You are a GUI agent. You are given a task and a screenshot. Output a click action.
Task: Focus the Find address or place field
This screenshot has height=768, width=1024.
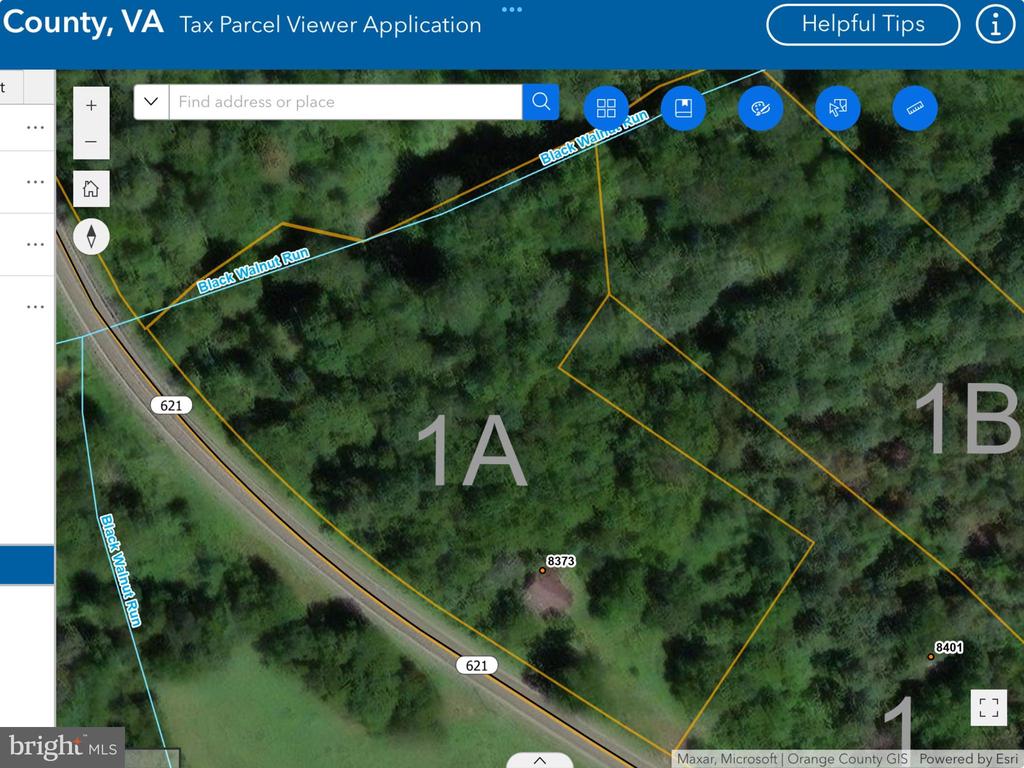[x=345, y=101]
